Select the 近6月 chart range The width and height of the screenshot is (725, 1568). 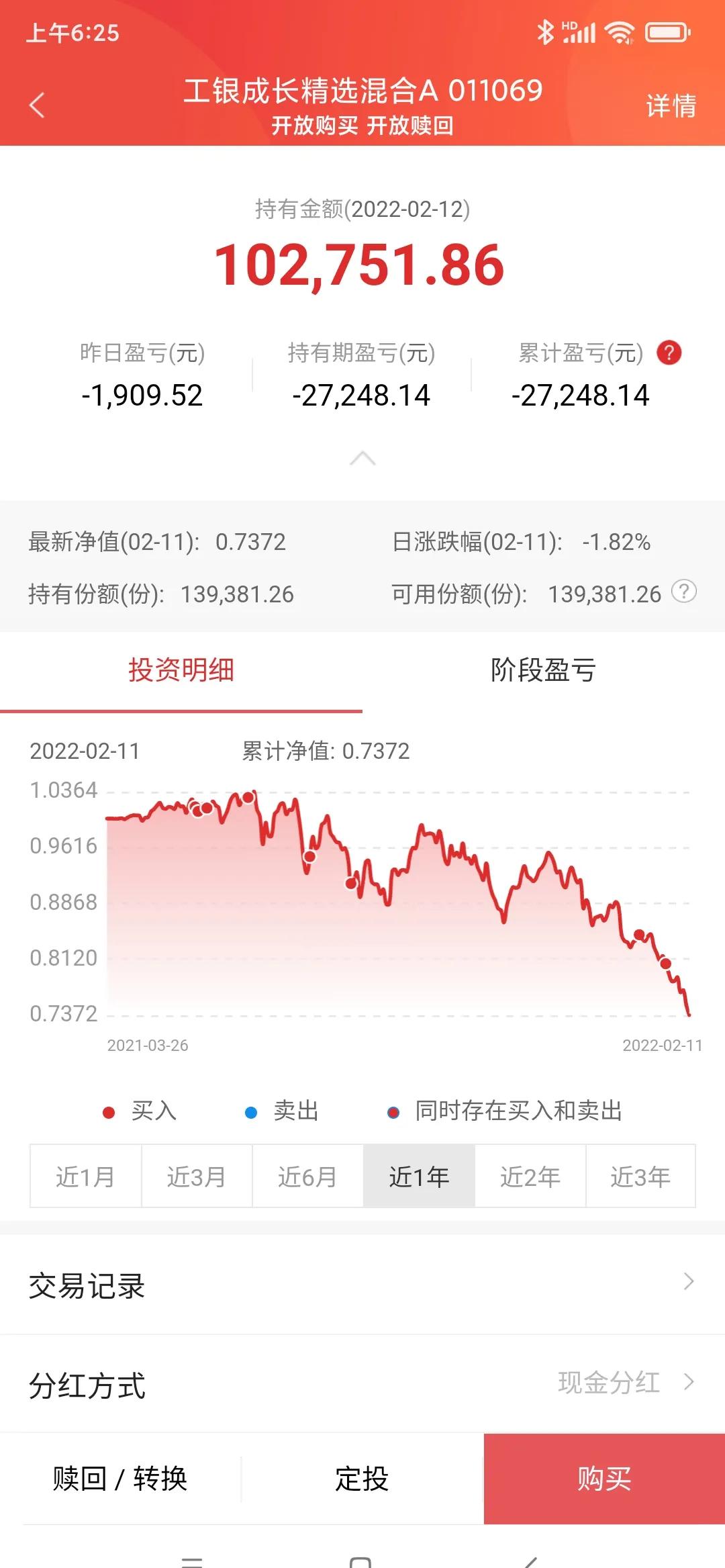point(307,1177)
